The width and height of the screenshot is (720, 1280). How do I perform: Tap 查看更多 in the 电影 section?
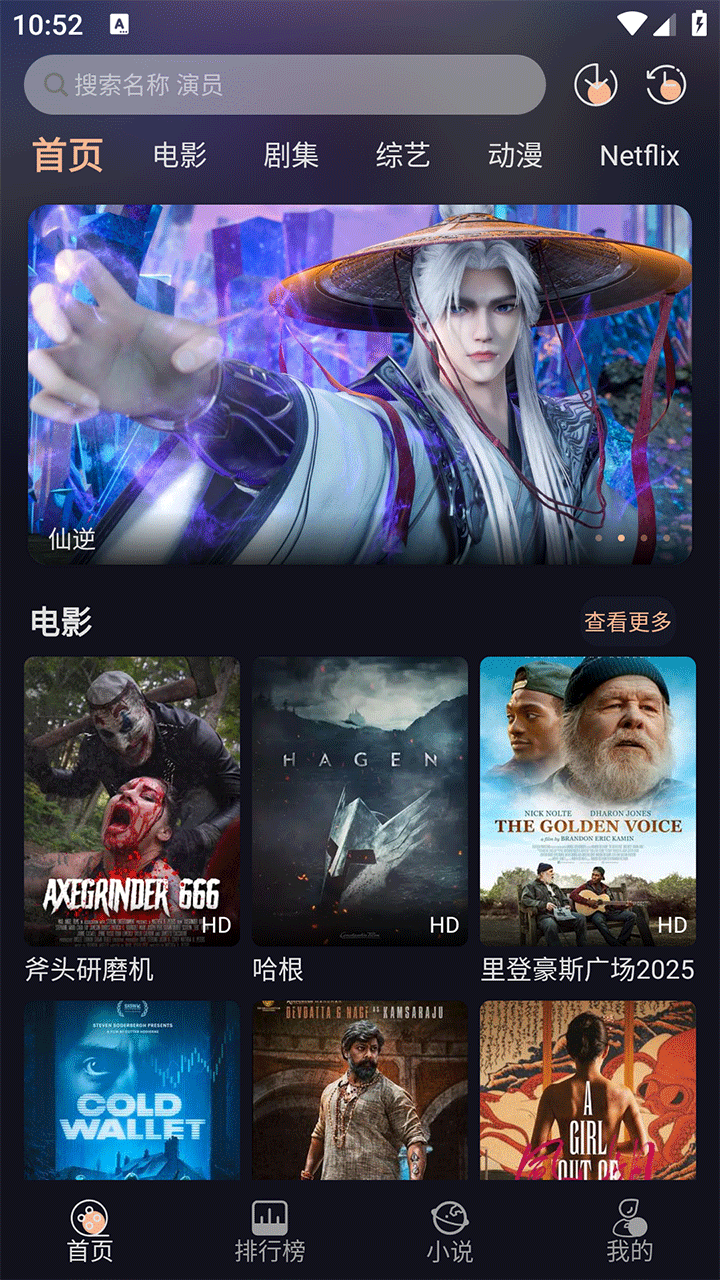coord(628,622)
